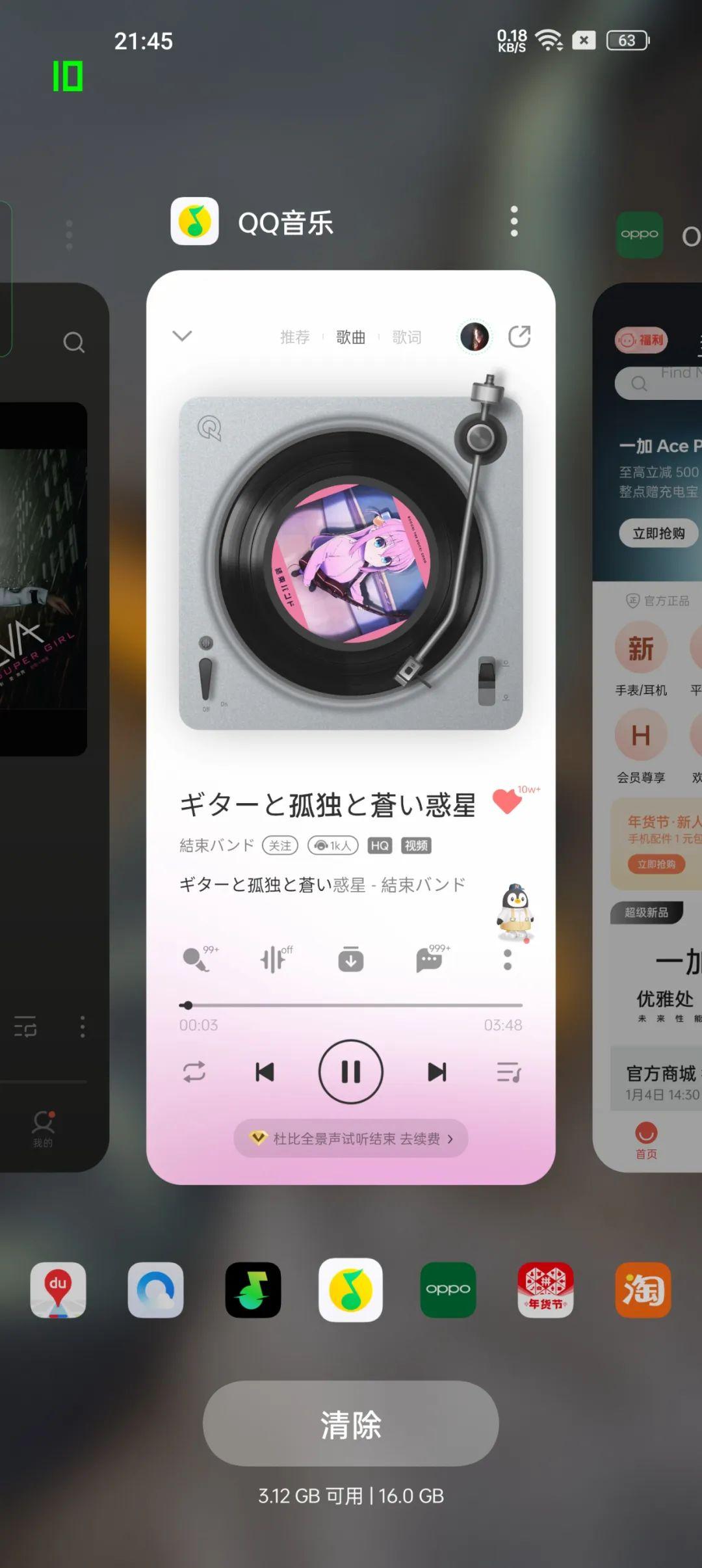This screenshot has height=1568, width=702.
Task: Toggle the repeat playback mode
Action: (x=193, y=1073)
